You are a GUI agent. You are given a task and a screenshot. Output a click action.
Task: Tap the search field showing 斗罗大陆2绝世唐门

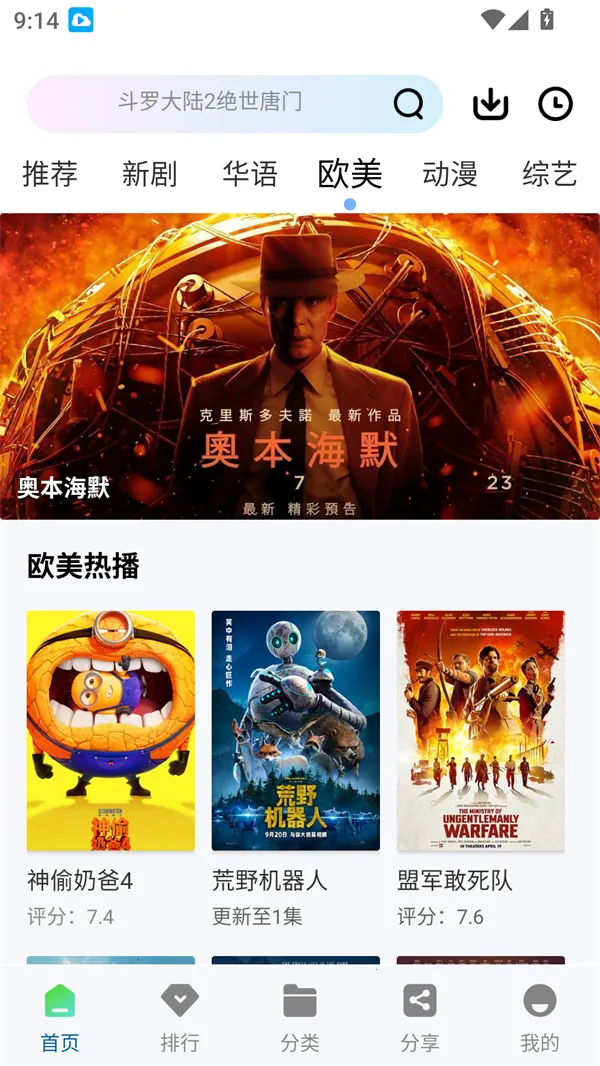(x=210, y=103)
